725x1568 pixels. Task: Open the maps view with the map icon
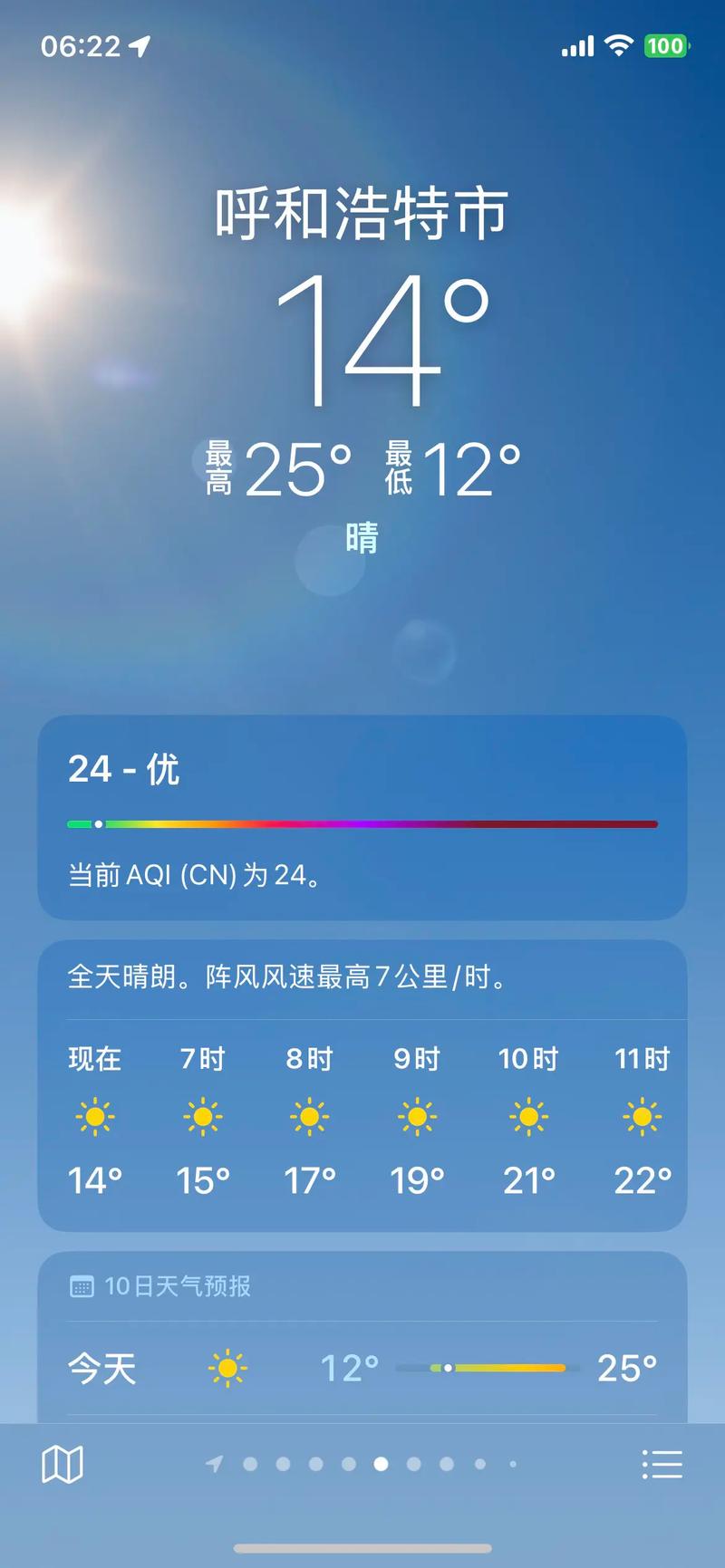tap(60, 1464)
